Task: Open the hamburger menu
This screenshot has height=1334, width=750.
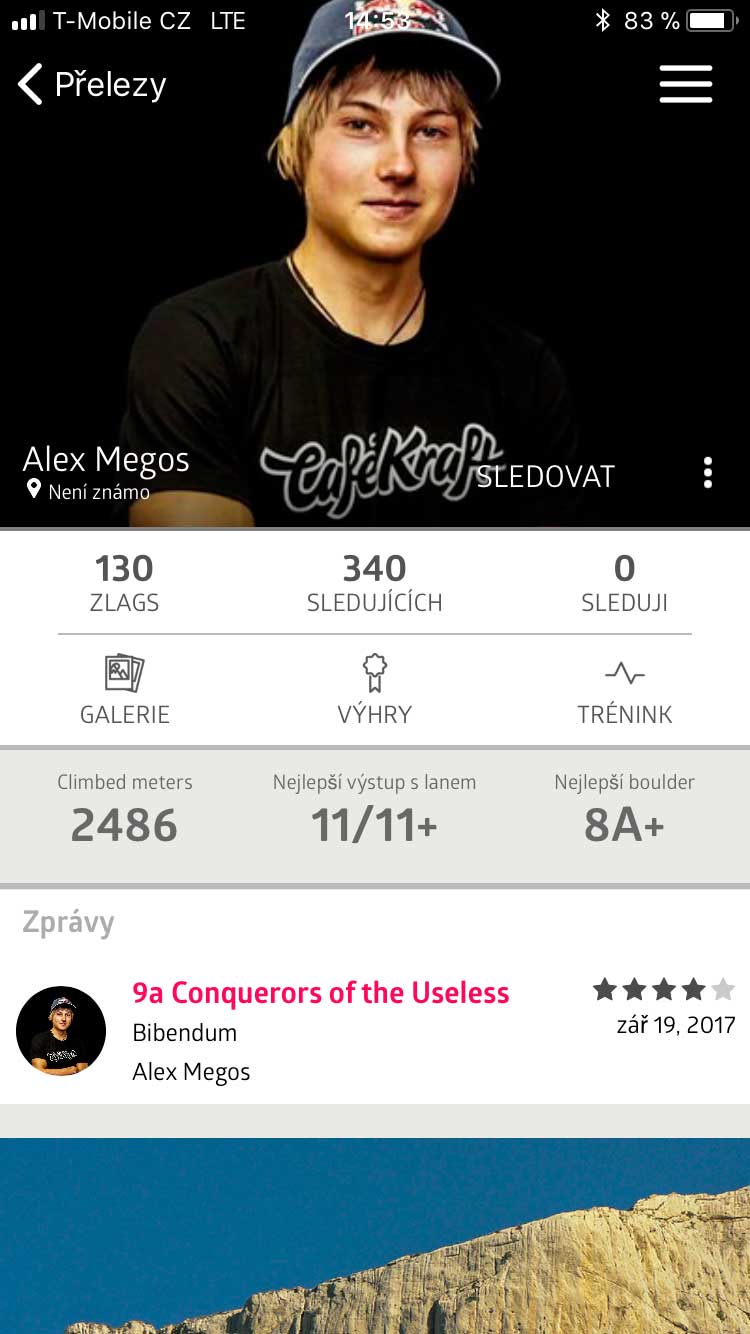Action: (686, 84)
